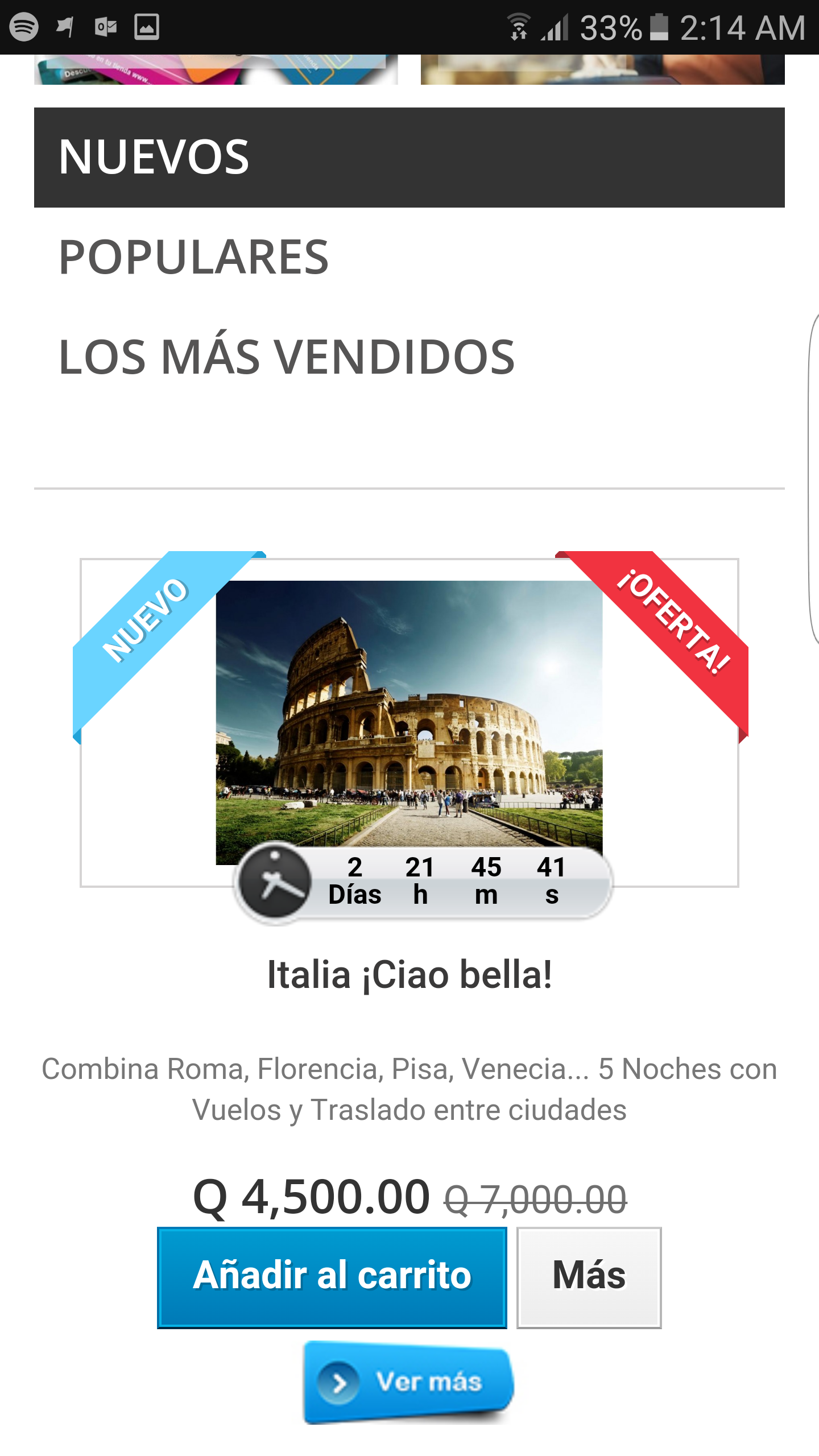Open the top-right banner image
This screenshot has height=1456, width=819.
click(603, 69)
